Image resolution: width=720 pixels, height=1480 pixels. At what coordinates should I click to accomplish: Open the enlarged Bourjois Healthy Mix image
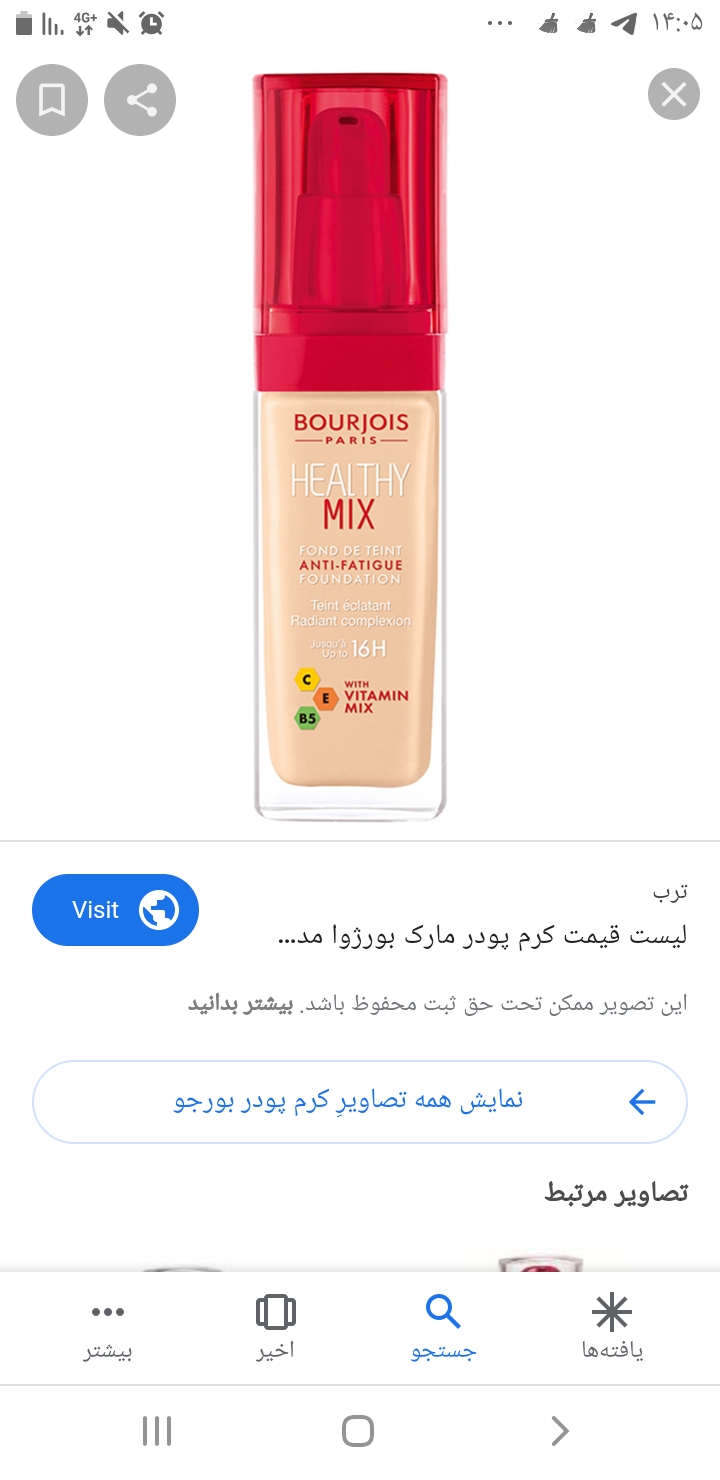tap(350, 445)
